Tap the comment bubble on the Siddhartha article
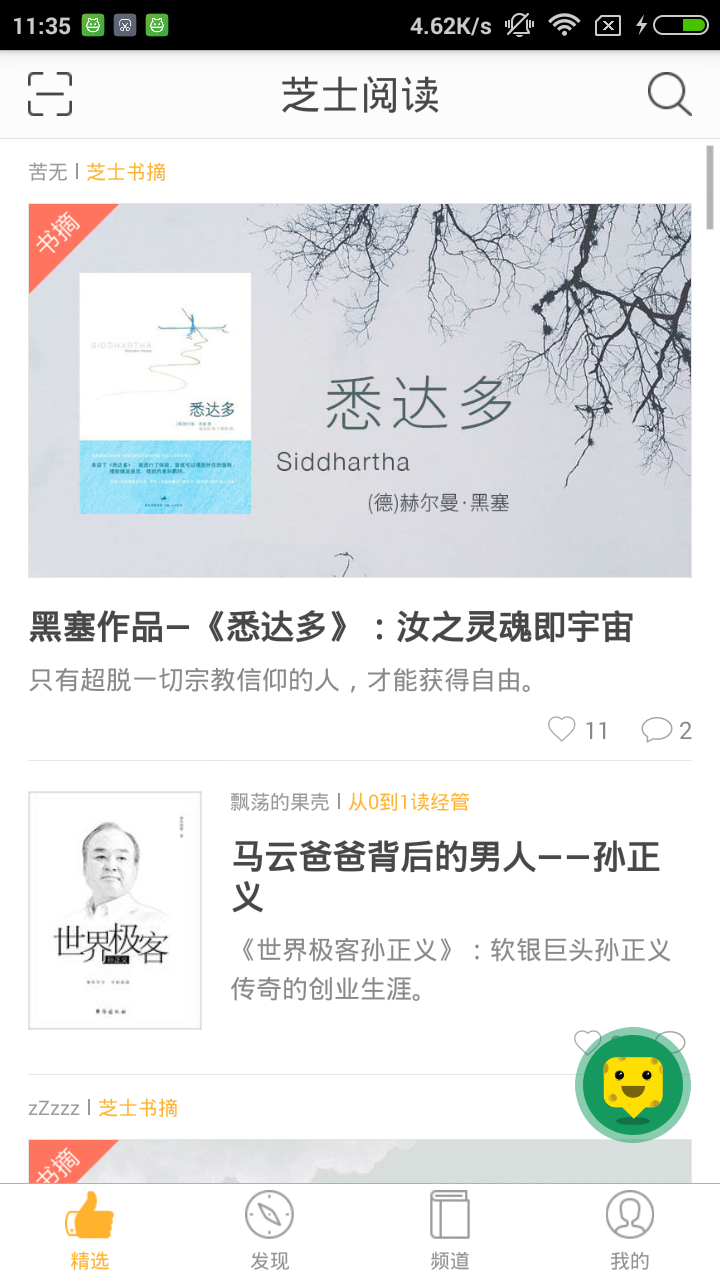 click(655, 730)
